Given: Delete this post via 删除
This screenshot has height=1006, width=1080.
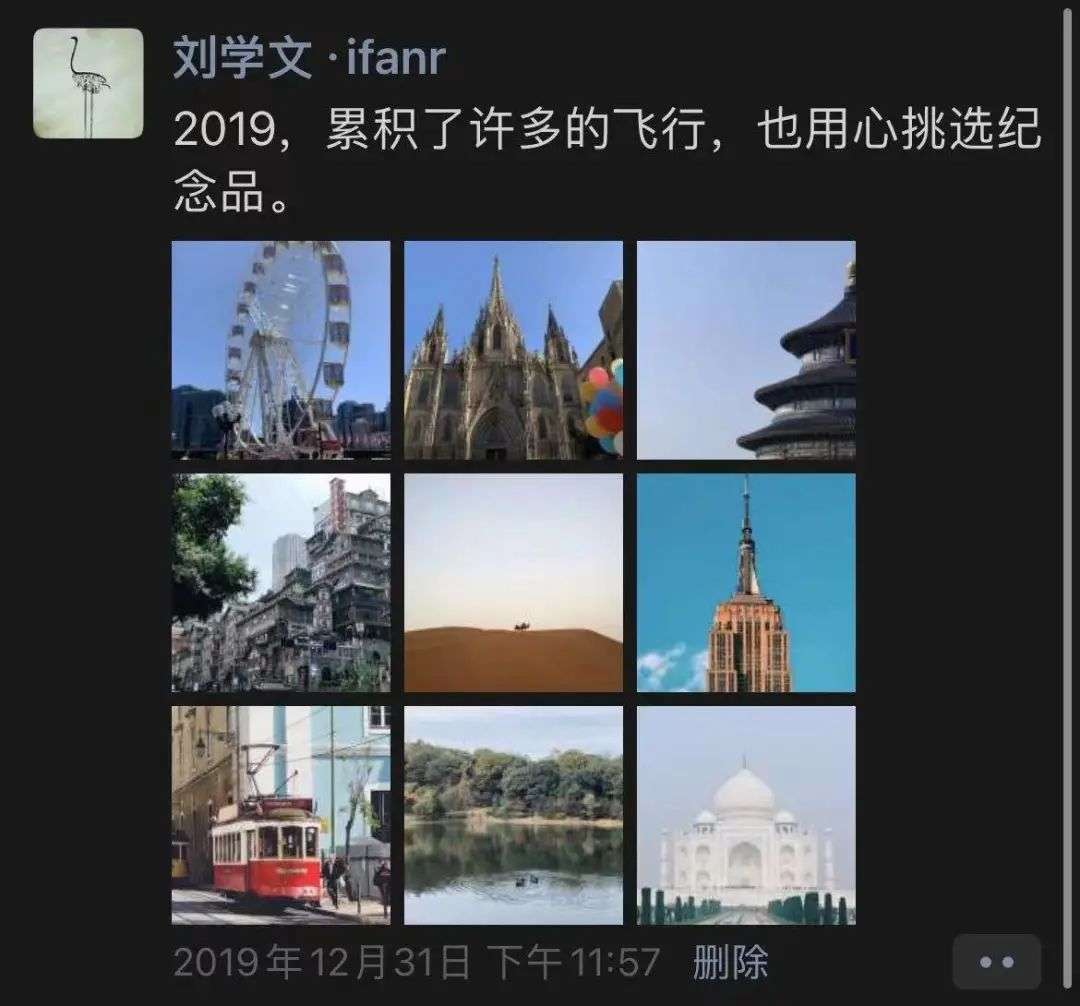Looking at the screenshot, I should [730, 963].
